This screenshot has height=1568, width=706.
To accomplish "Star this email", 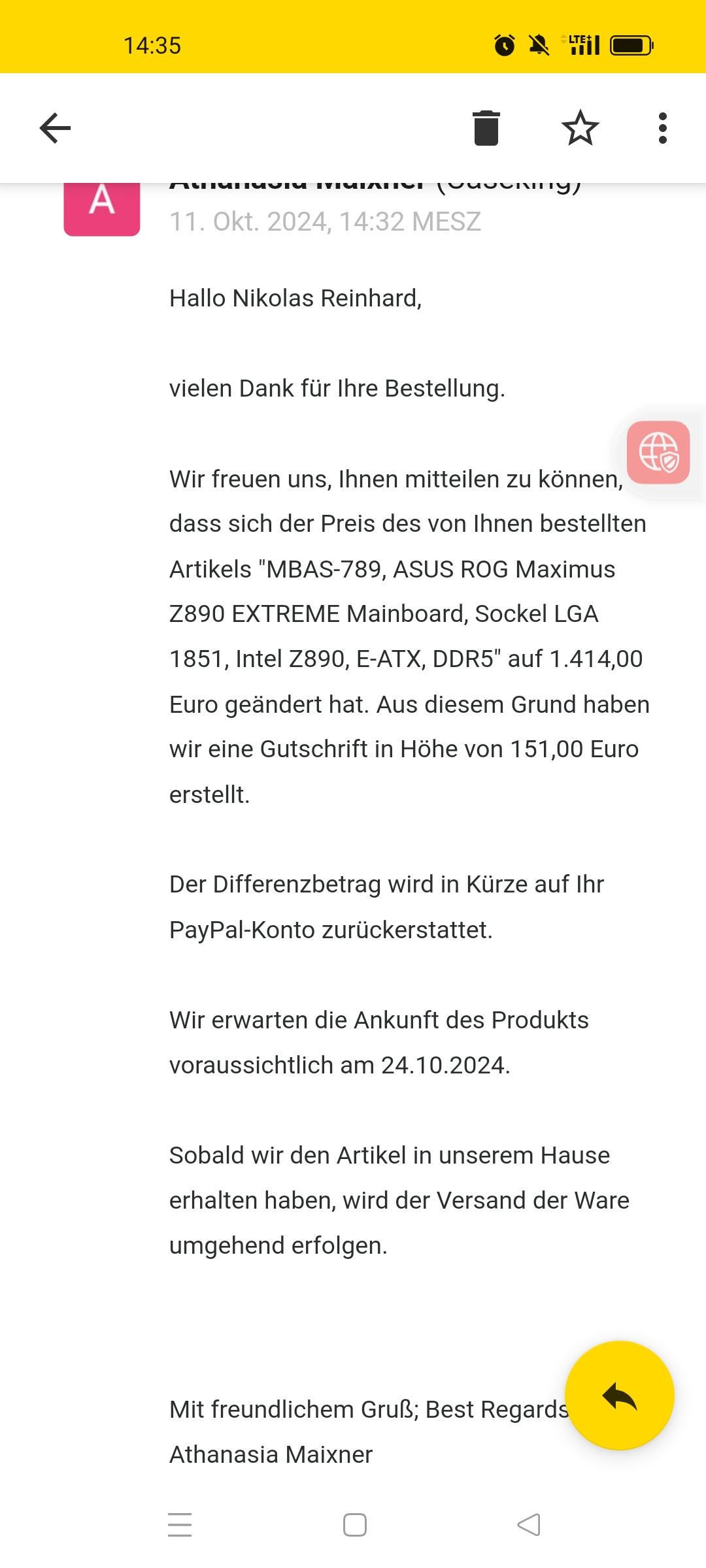I will 580,128.
